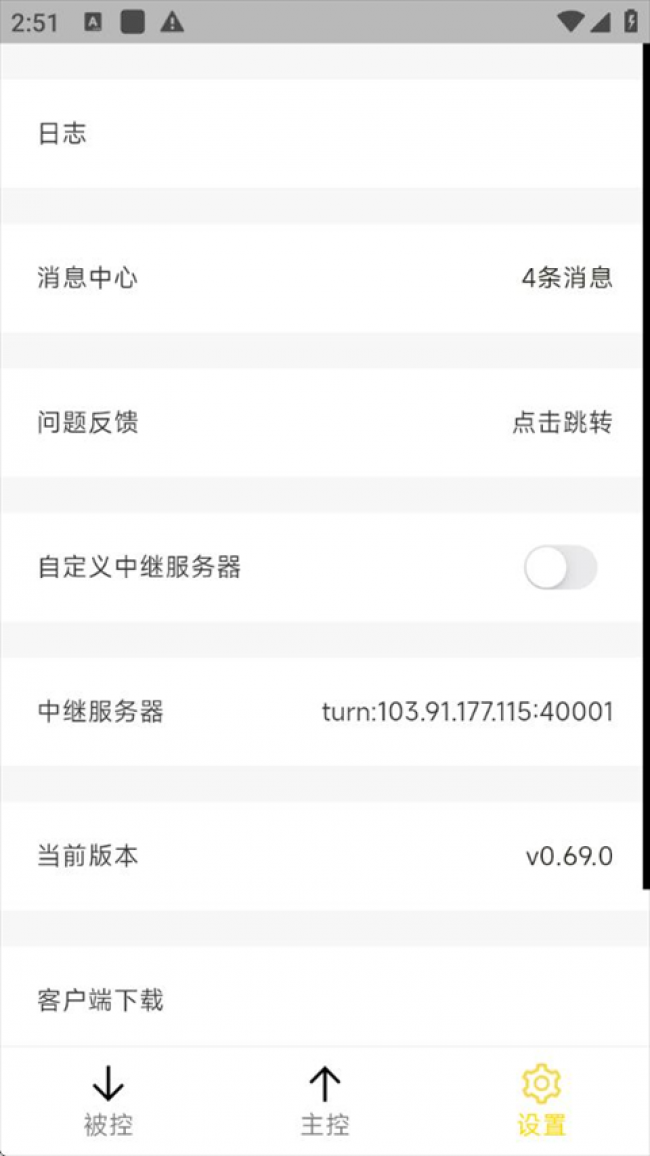This screenshot has width=650, height=1156.
Task: Select the 设置 settings tab
Action: point(541,1101)
